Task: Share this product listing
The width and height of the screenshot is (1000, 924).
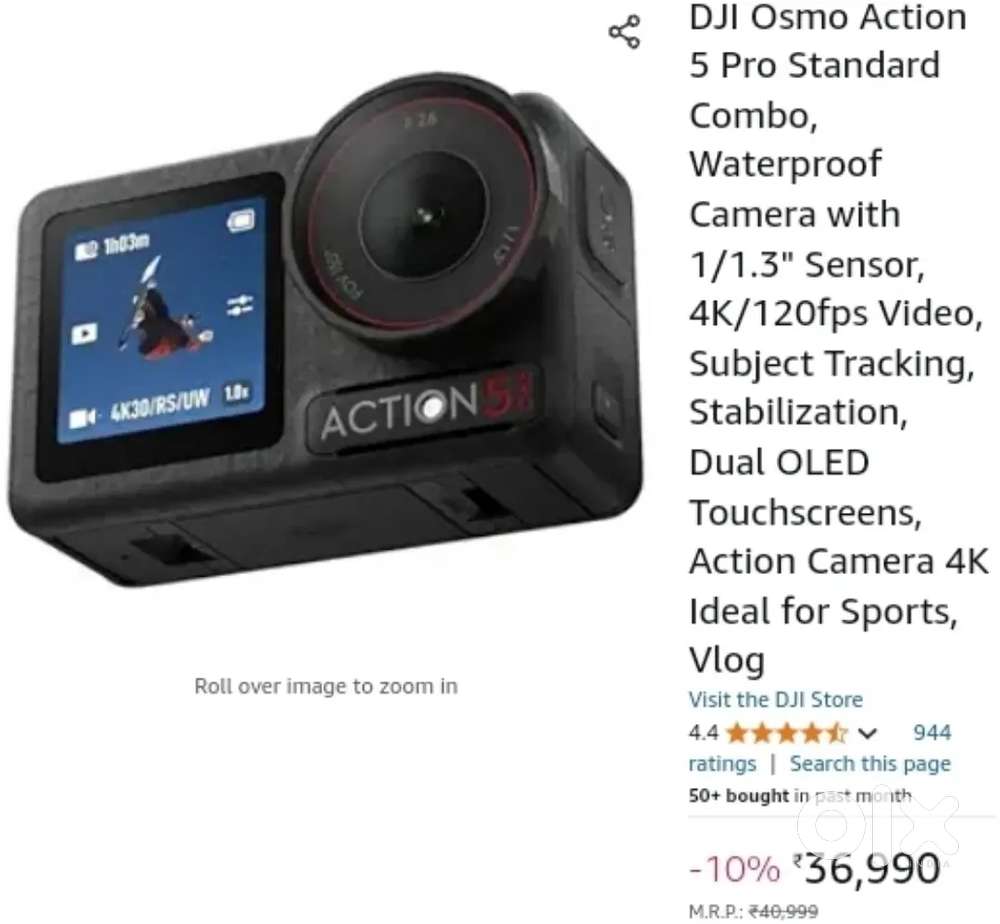Action: pyautogui.click(x=624, y=33)
